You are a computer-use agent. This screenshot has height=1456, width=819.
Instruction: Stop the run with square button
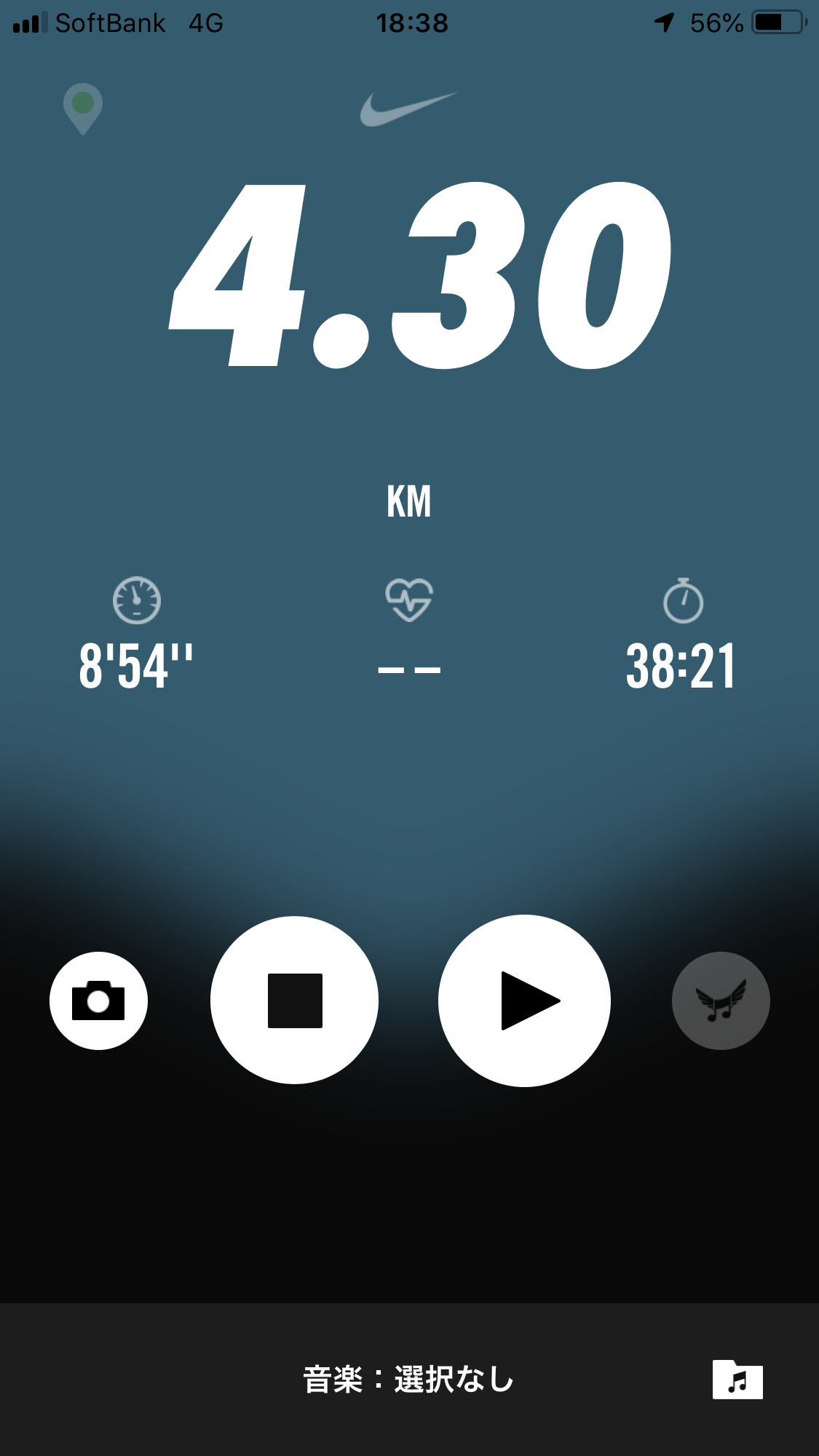pyautogui.click(x=294, y=1000)
